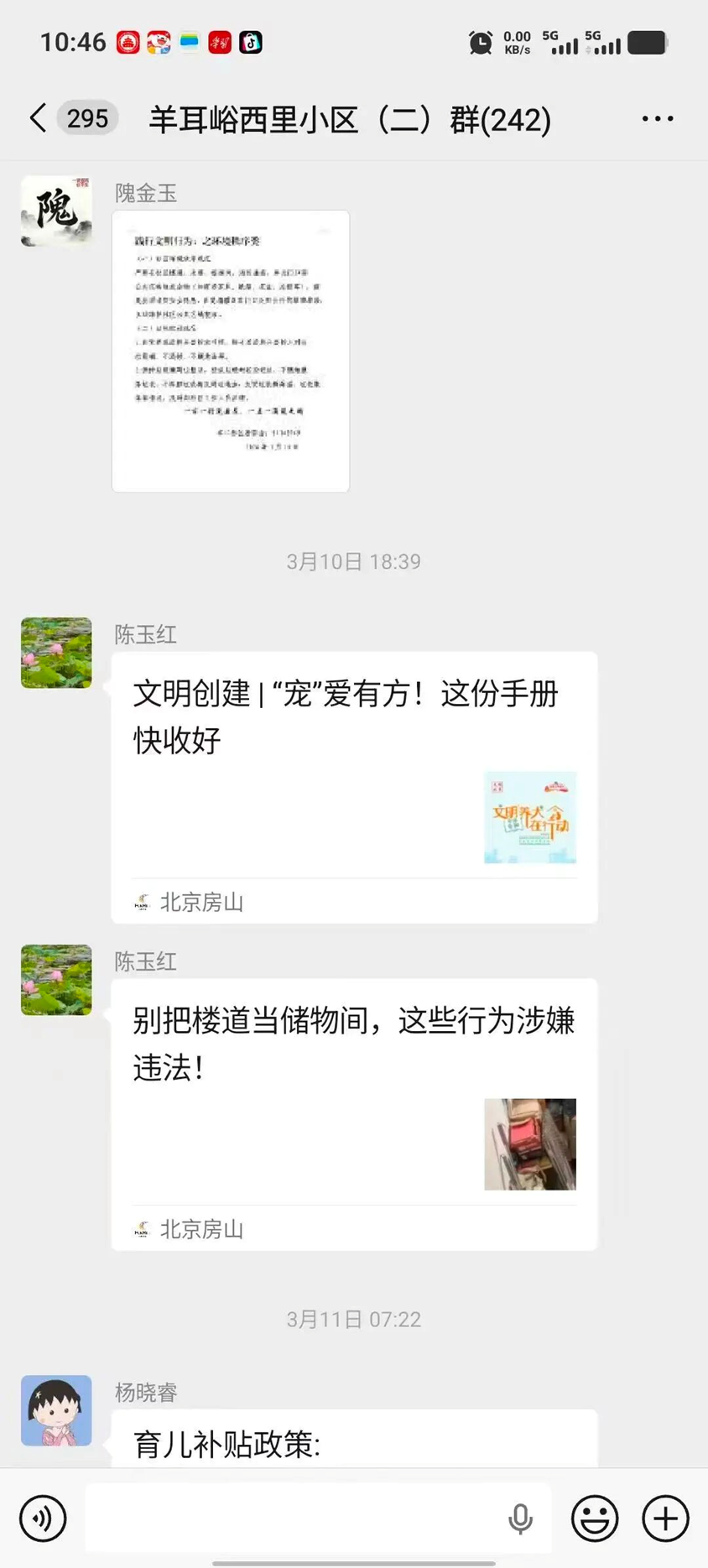Focus the message text field
The height and width of the screenshot is (1568, 708).
(294, 1518)
